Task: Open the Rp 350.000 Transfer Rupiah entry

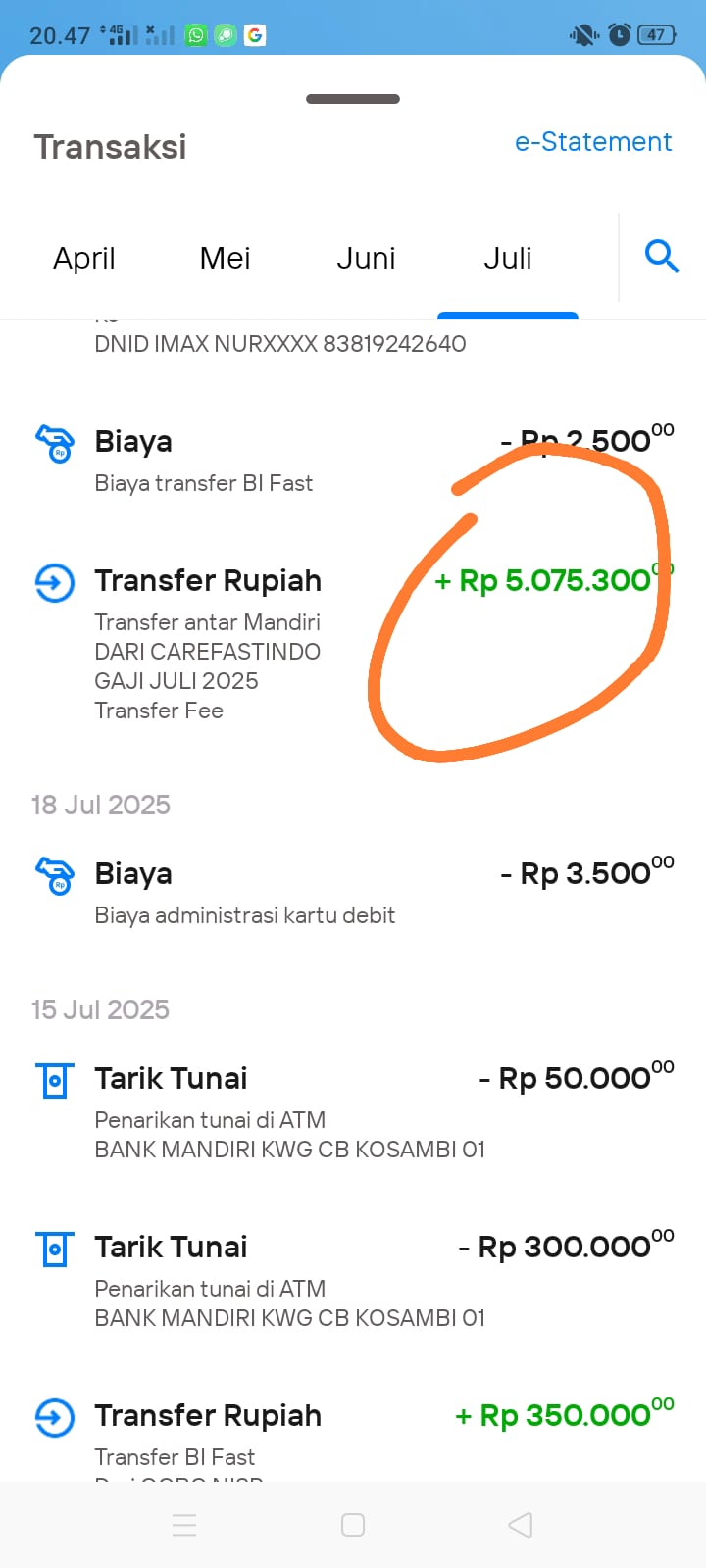Action: 353,1436
